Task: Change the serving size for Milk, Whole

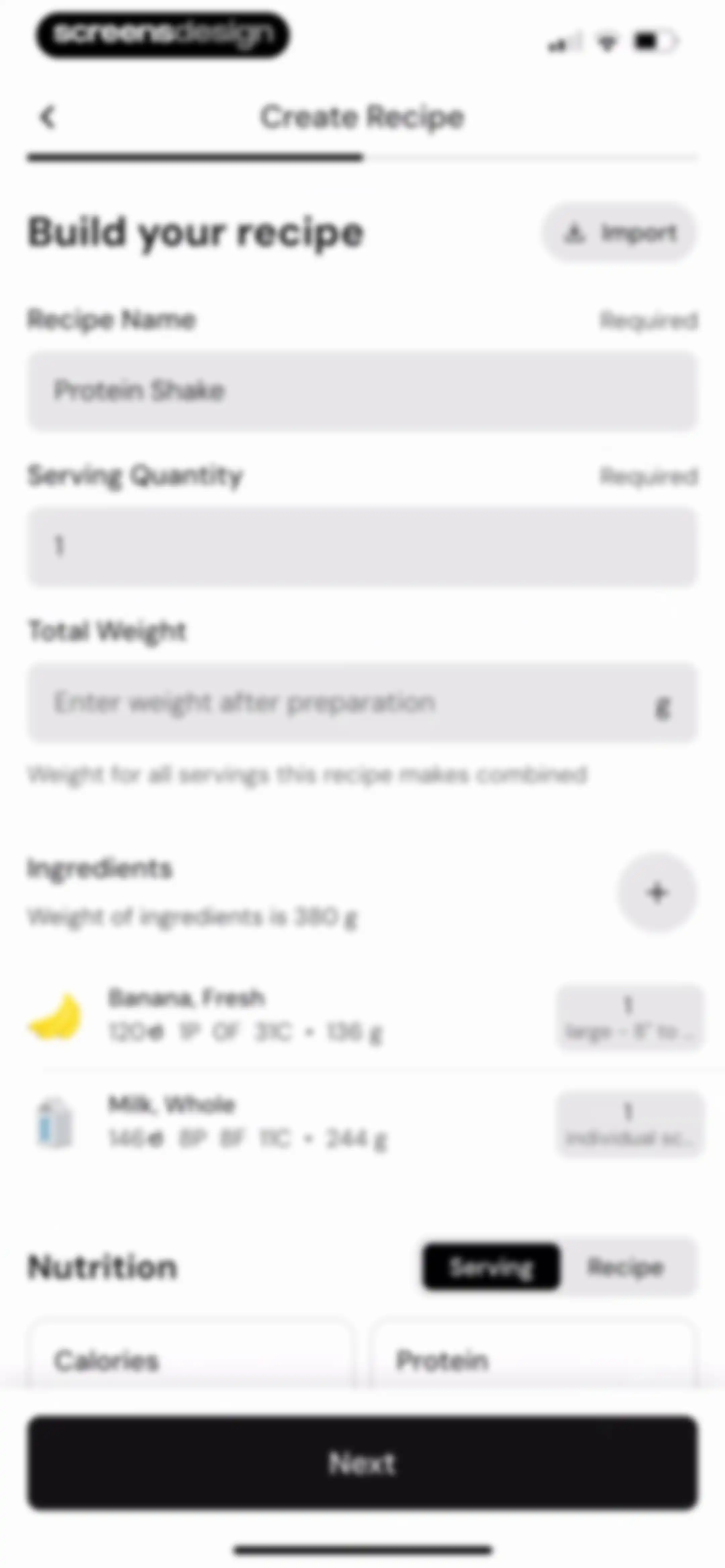Action: coord(629,1123)
